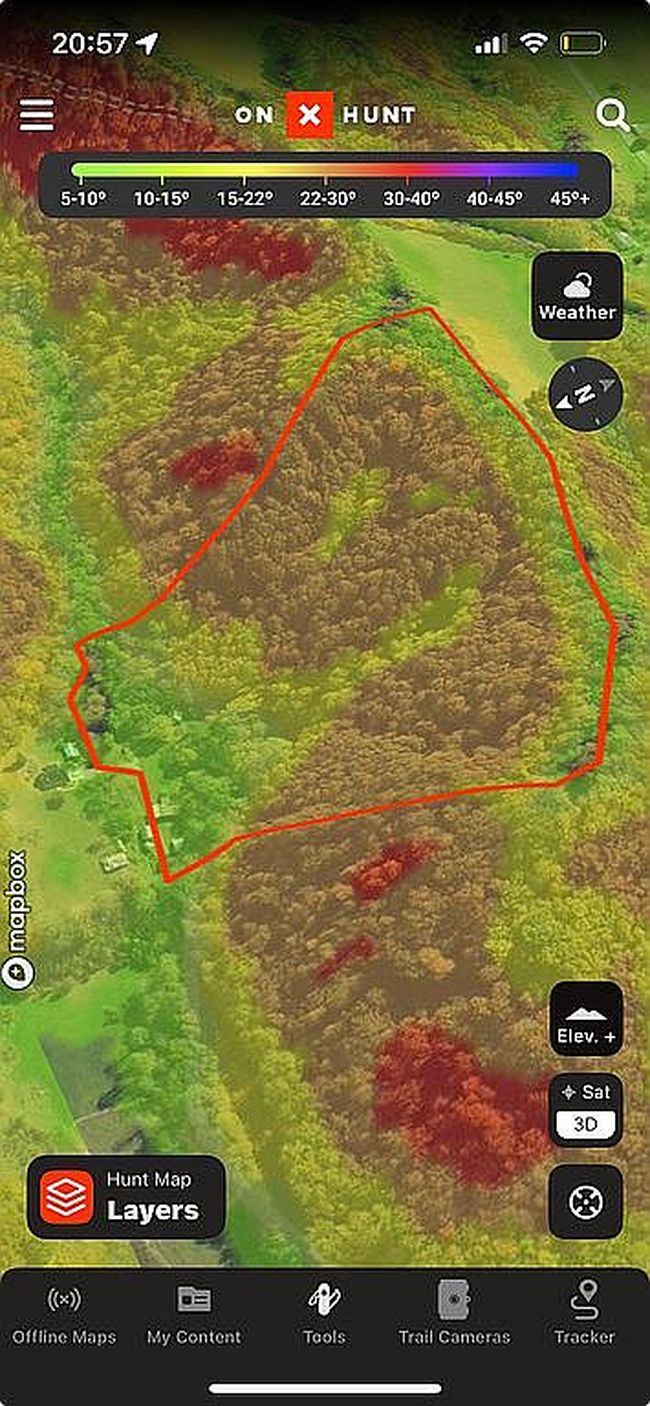Open the Tracker tab
This screenshot has width=650, height=1406.
[584, 1314]
